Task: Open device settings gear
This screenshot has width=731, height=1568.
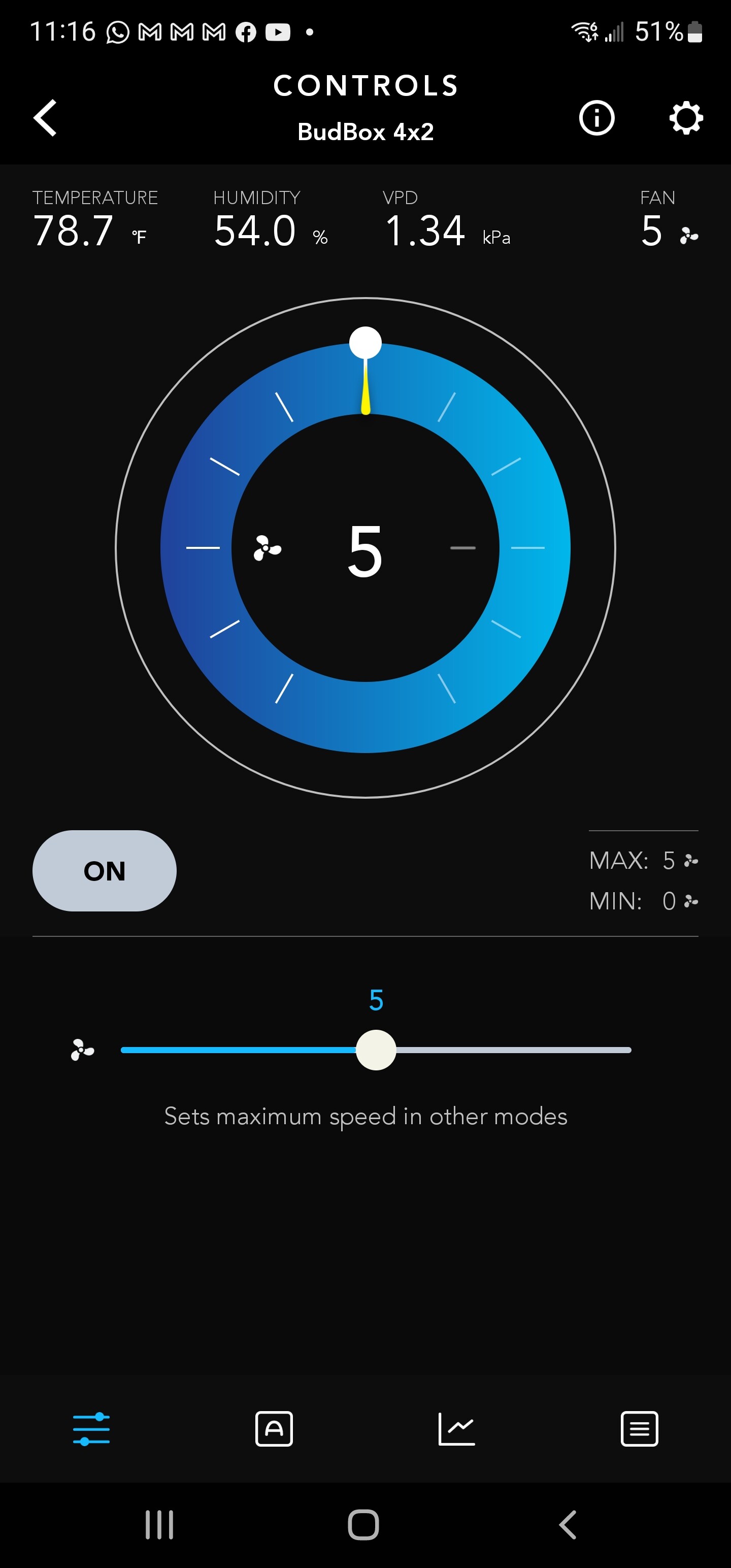Action: point(686,117)
